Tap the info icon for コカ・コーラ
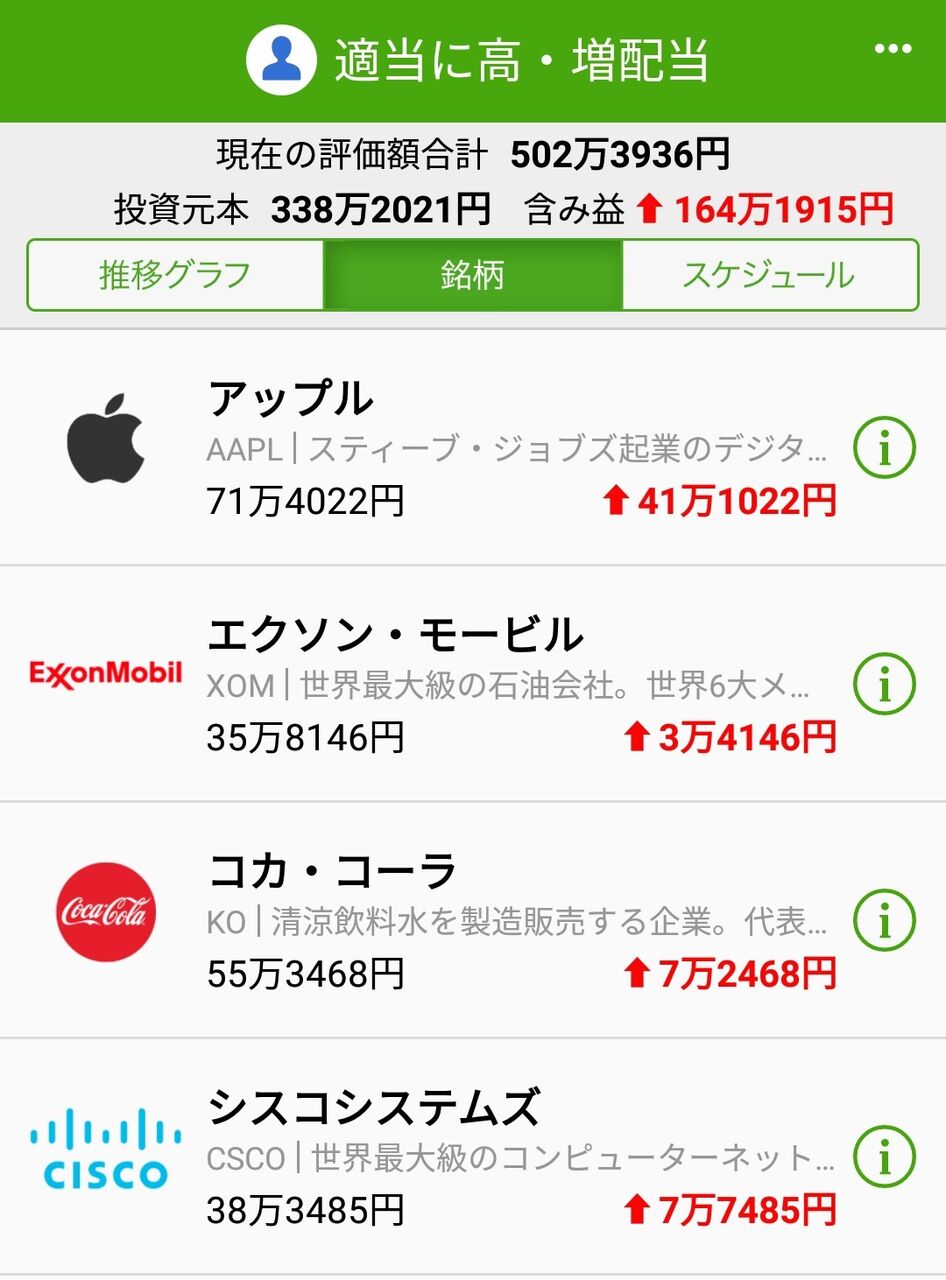946x1280 pixels. tap(884, 920)
